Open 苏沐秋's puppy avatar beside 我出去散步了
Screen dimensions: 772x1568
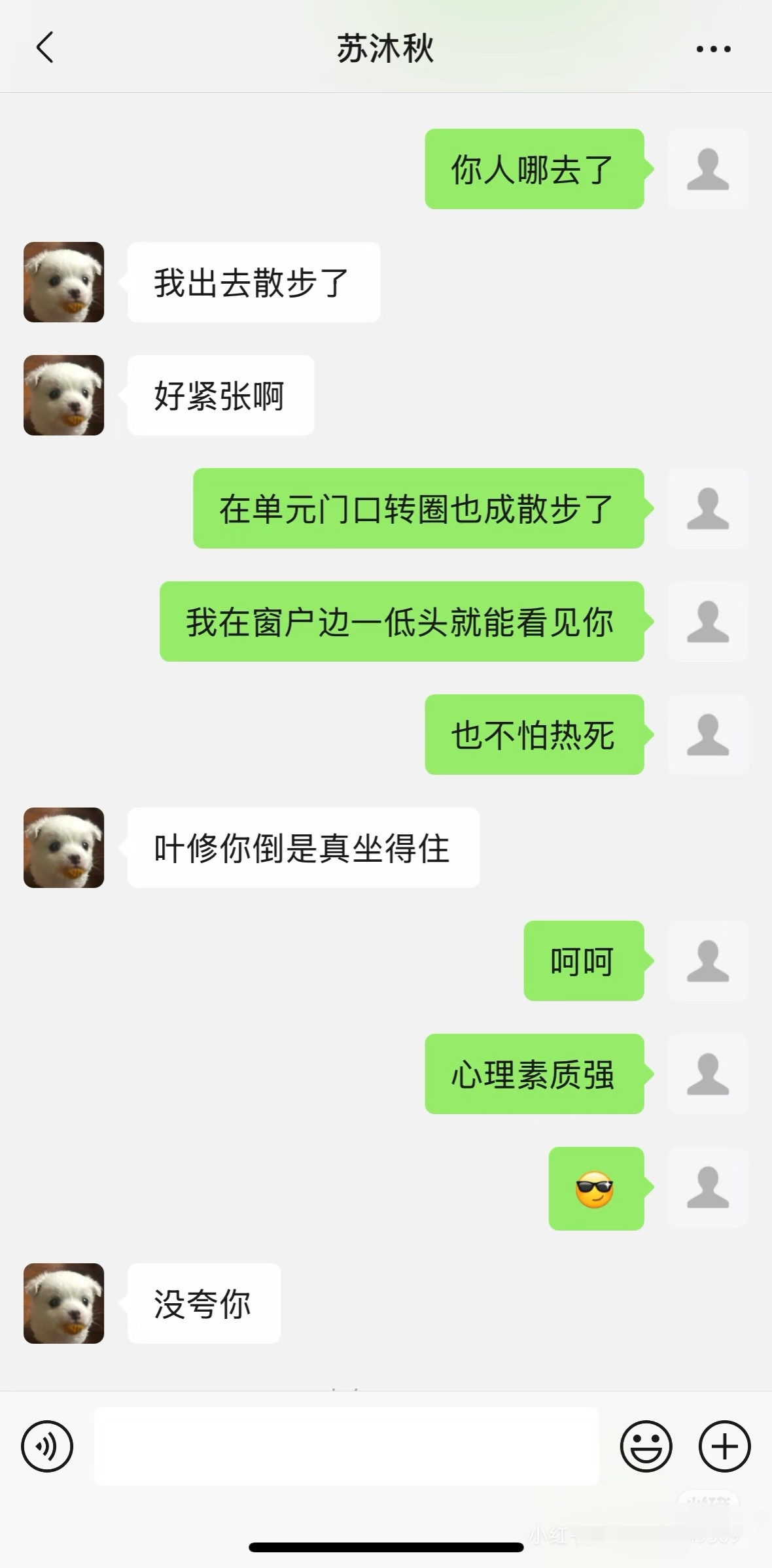[64, 282]
